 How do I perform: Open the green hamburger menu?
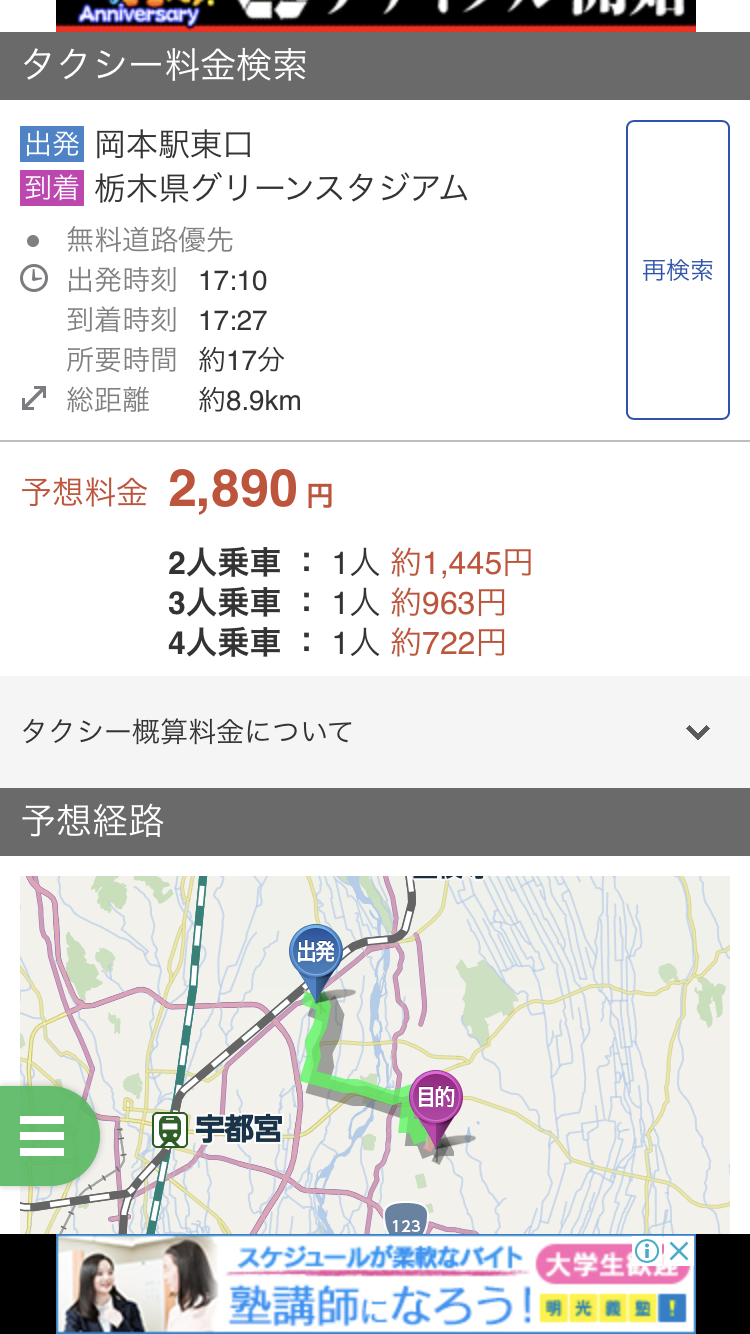tap(43, 1136)
